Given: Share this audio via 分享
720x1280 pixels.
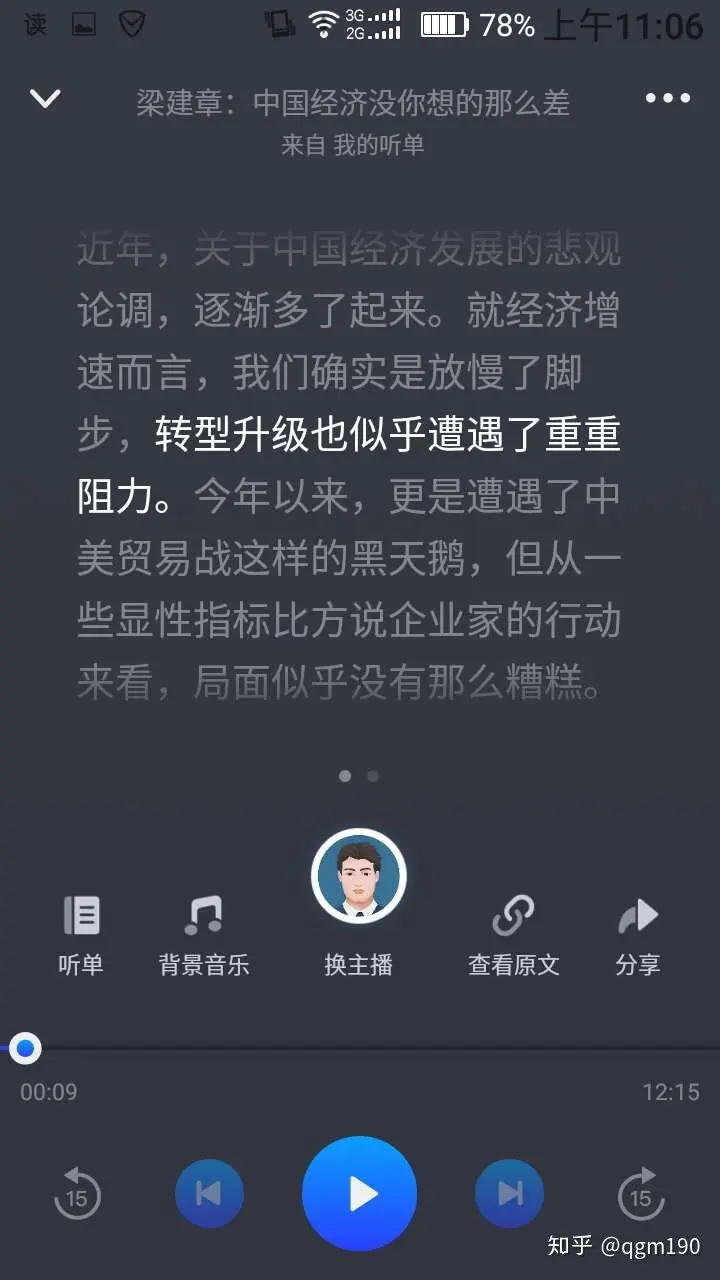Looking at the screenshot, I should click(637, 934).
